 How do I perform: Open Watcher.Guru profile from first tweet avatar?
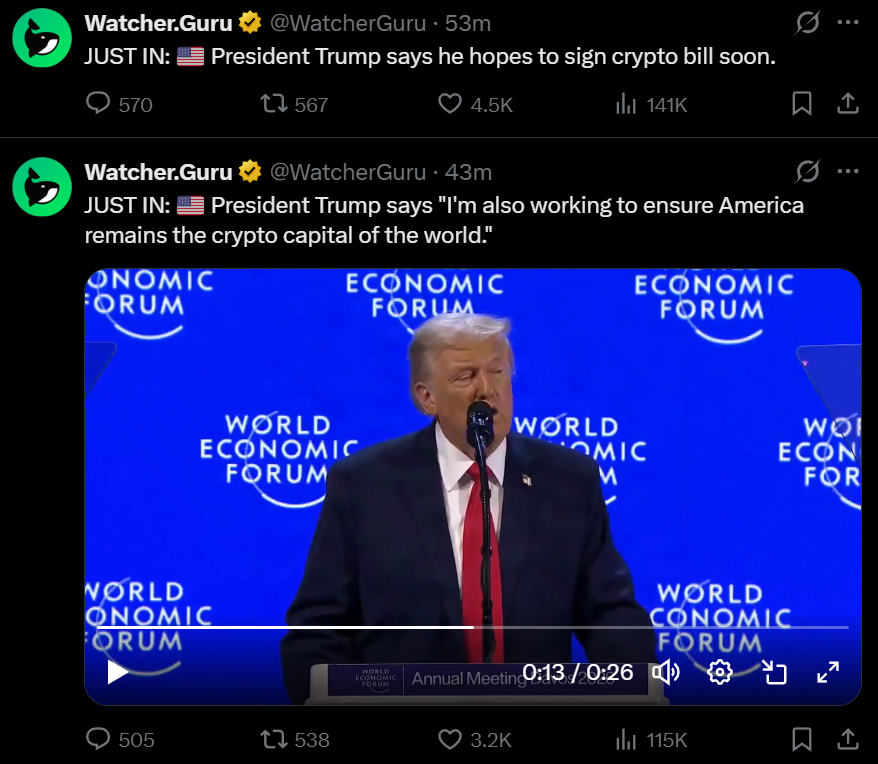[x=42, y=38]
